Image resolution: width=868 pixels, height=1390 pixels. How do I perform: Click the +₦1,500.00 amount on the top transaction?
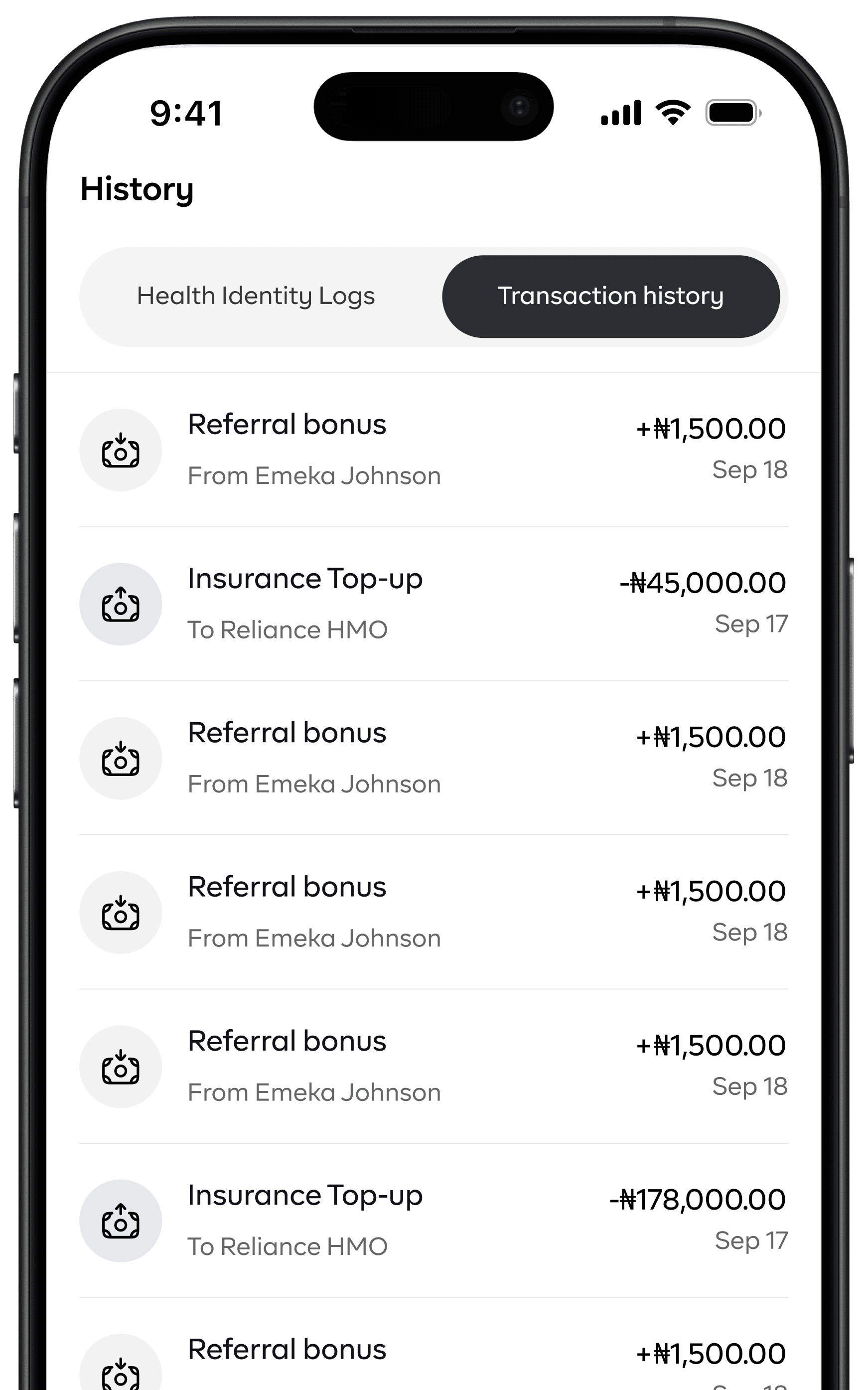click(x=711, y=428)
